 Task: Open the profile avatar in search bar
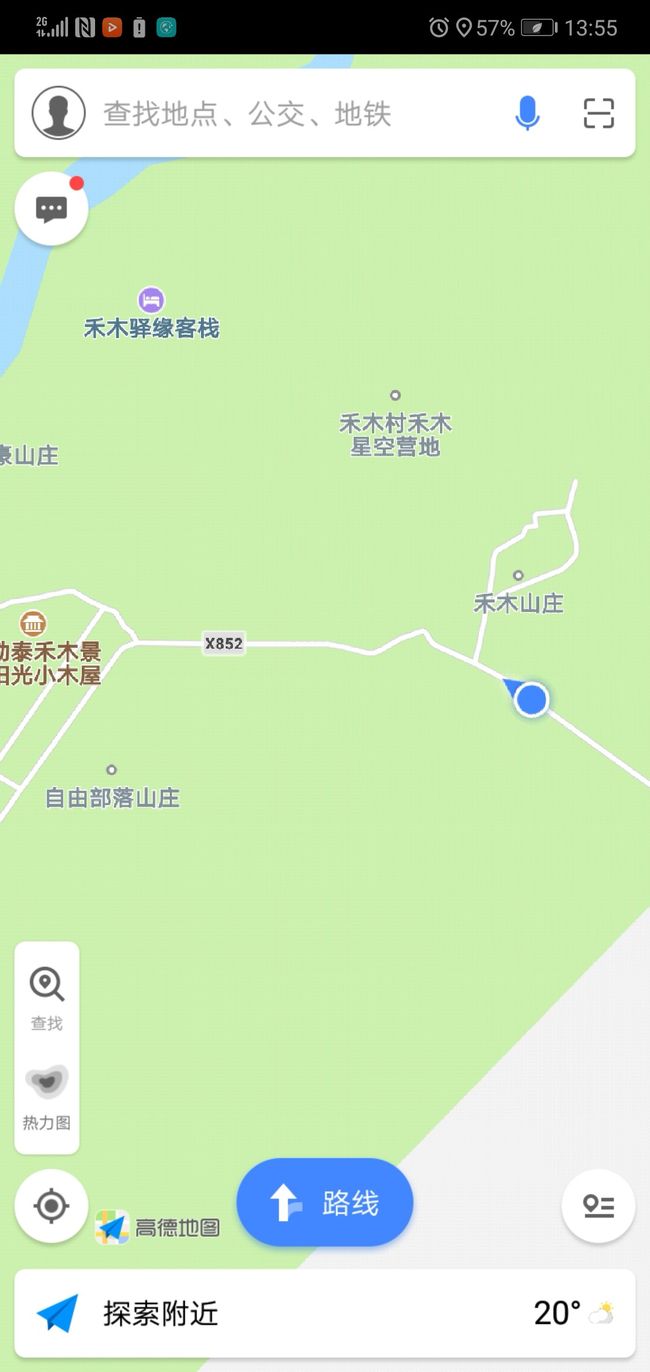pyautogui.click(x=58, y=113)
